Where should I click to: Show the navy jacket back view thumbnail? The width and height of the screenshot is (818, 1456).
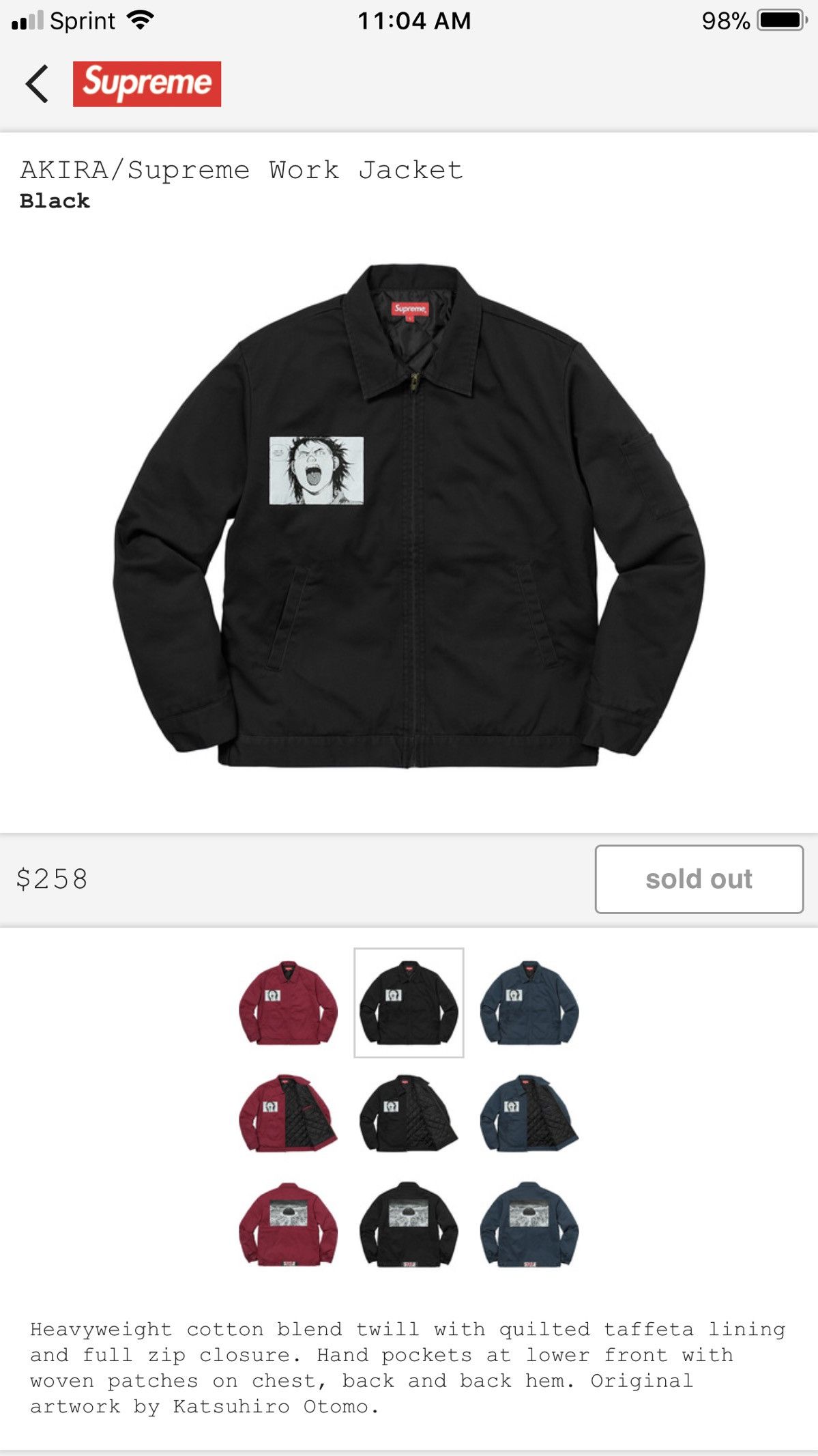point(529,1225)
